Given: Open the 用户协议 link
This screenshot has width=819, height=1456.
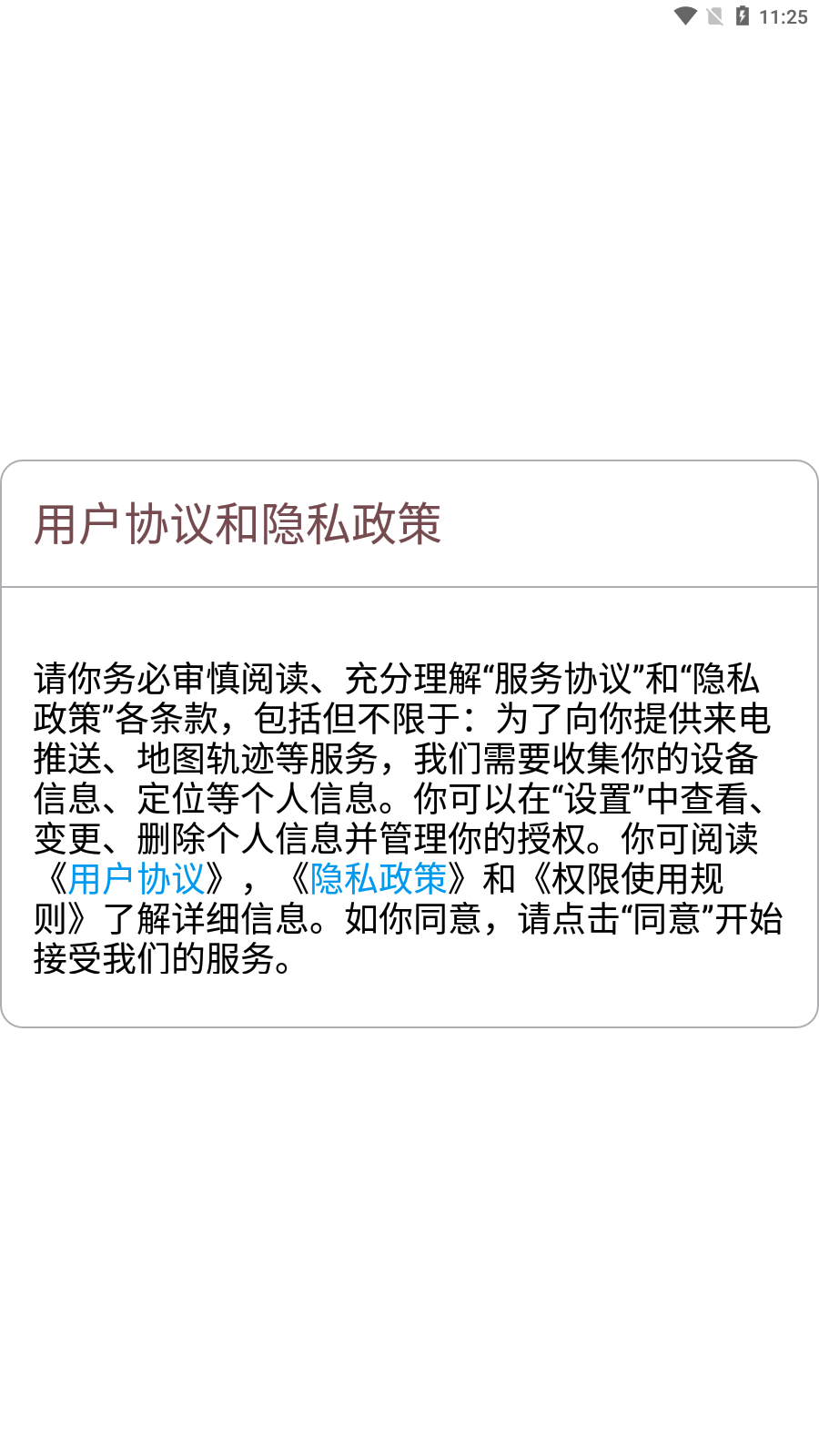Looking at the screenshot, I should (136, 879).
